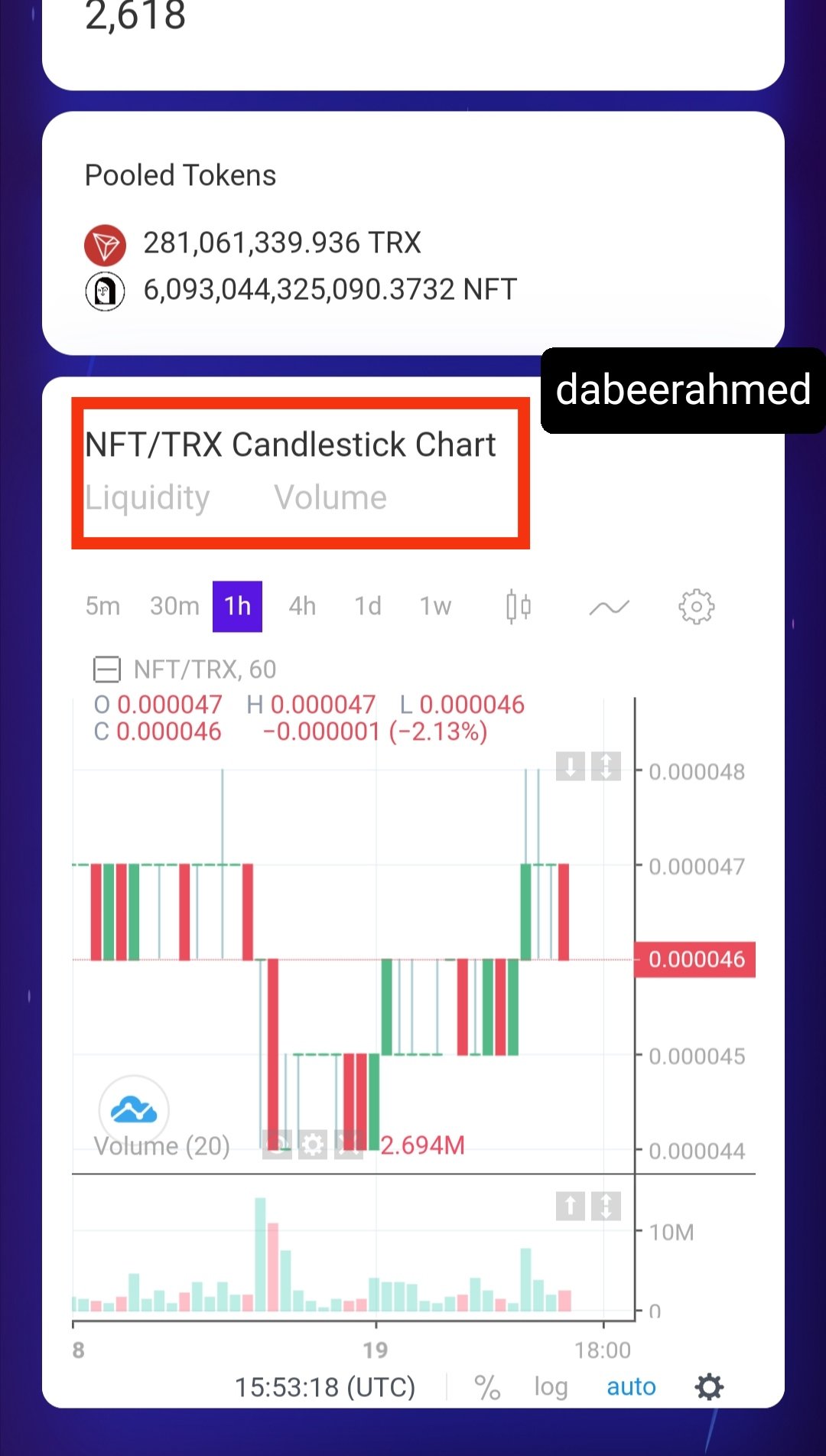Select the 1h time interval
This screenshot has width=826, height=1456.
point(237,606)
